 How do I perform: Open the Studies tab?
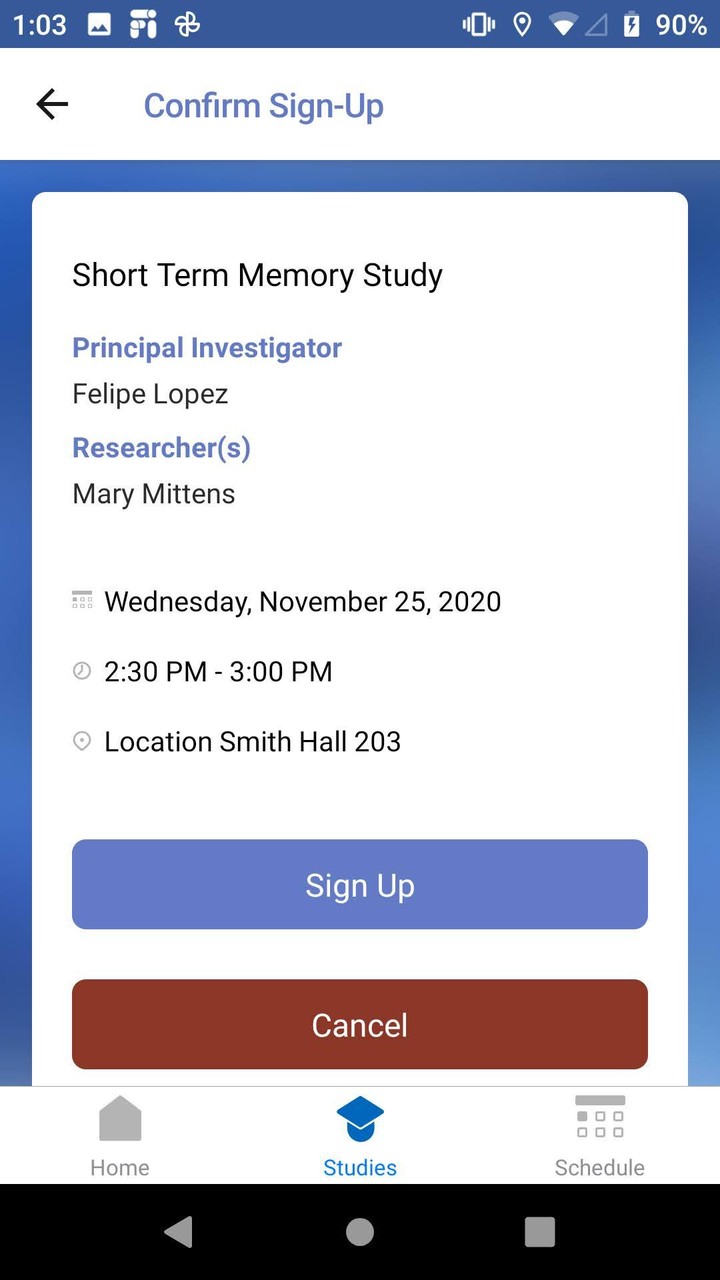(360, 1136)
